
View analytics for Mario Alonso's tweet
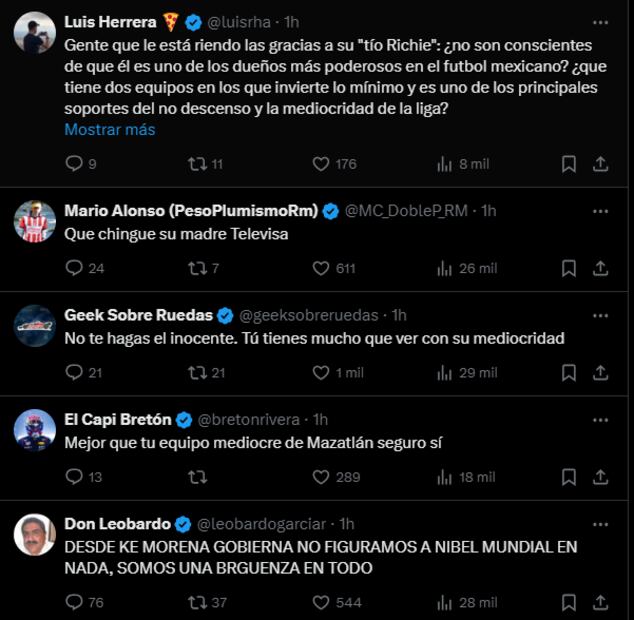pyautogui.click(x=445, y=268)
